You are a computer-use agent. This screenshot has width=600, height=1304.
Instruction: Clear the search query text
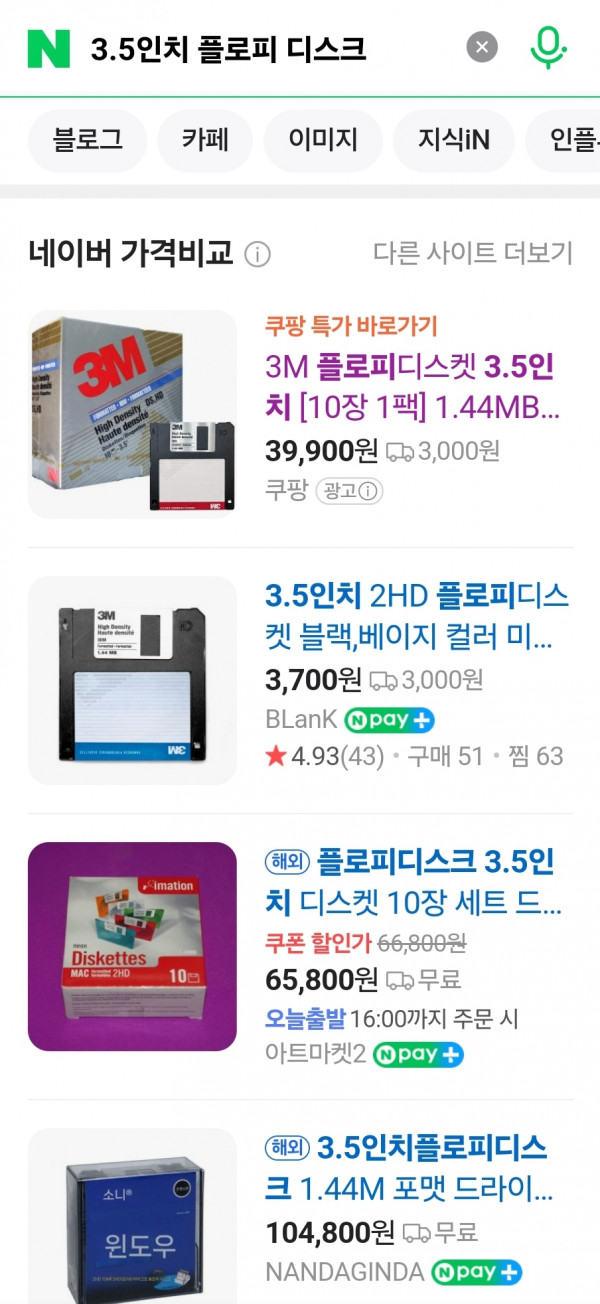click(482, 47)
